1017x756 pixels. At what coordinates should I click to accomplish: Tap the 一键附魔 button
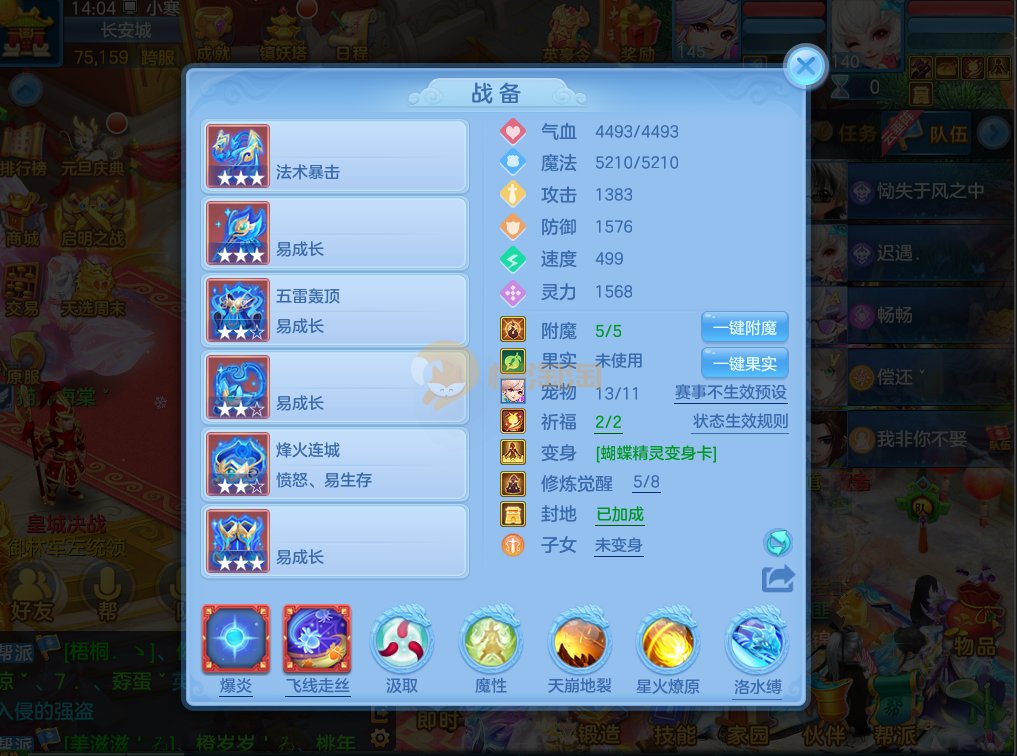click(x=744, y=328)
